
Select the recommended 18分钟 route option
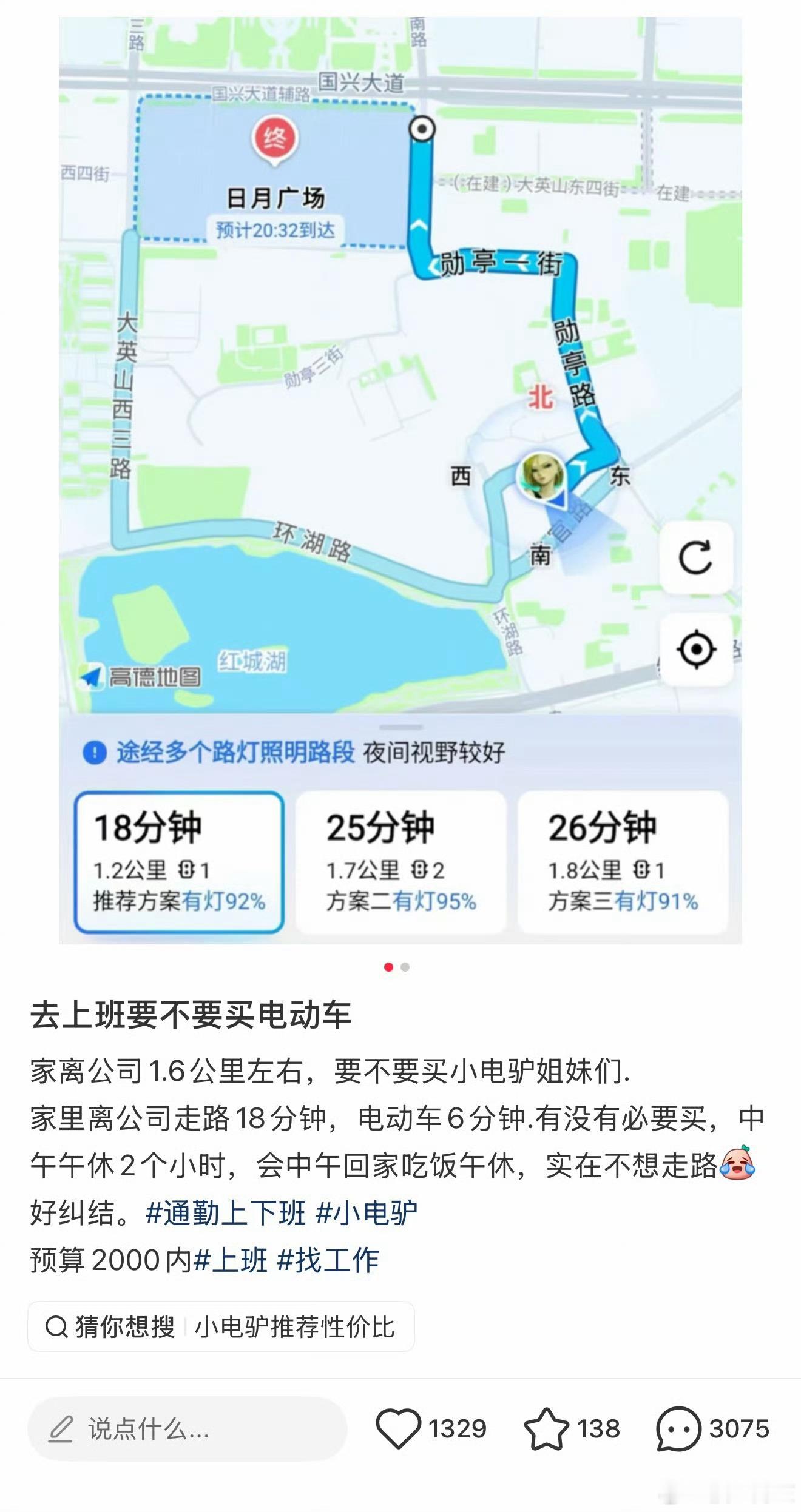point(180,863)
